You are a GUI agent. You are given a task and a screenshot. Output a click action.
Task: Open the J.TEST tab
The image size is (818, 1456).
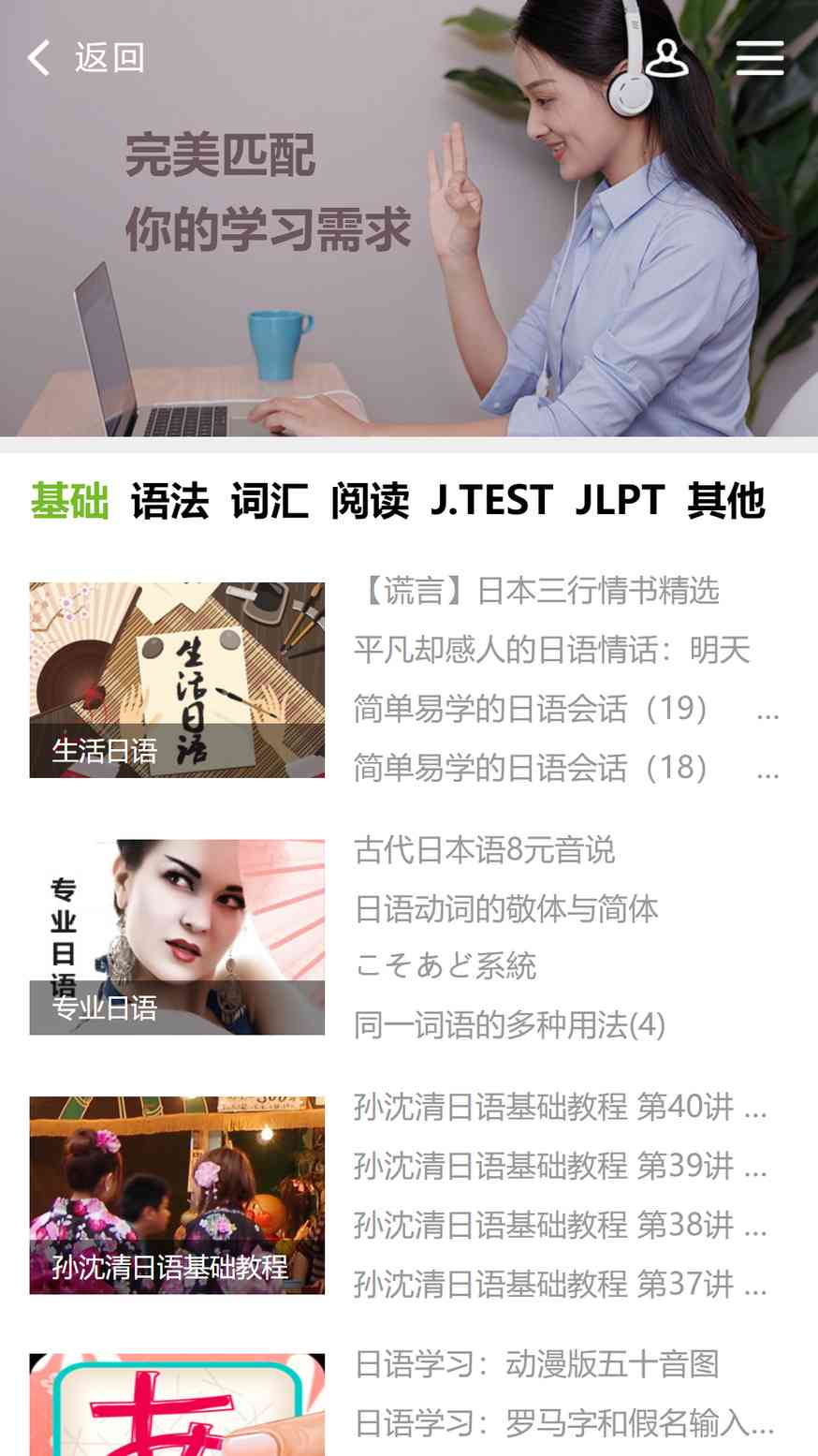491,501
